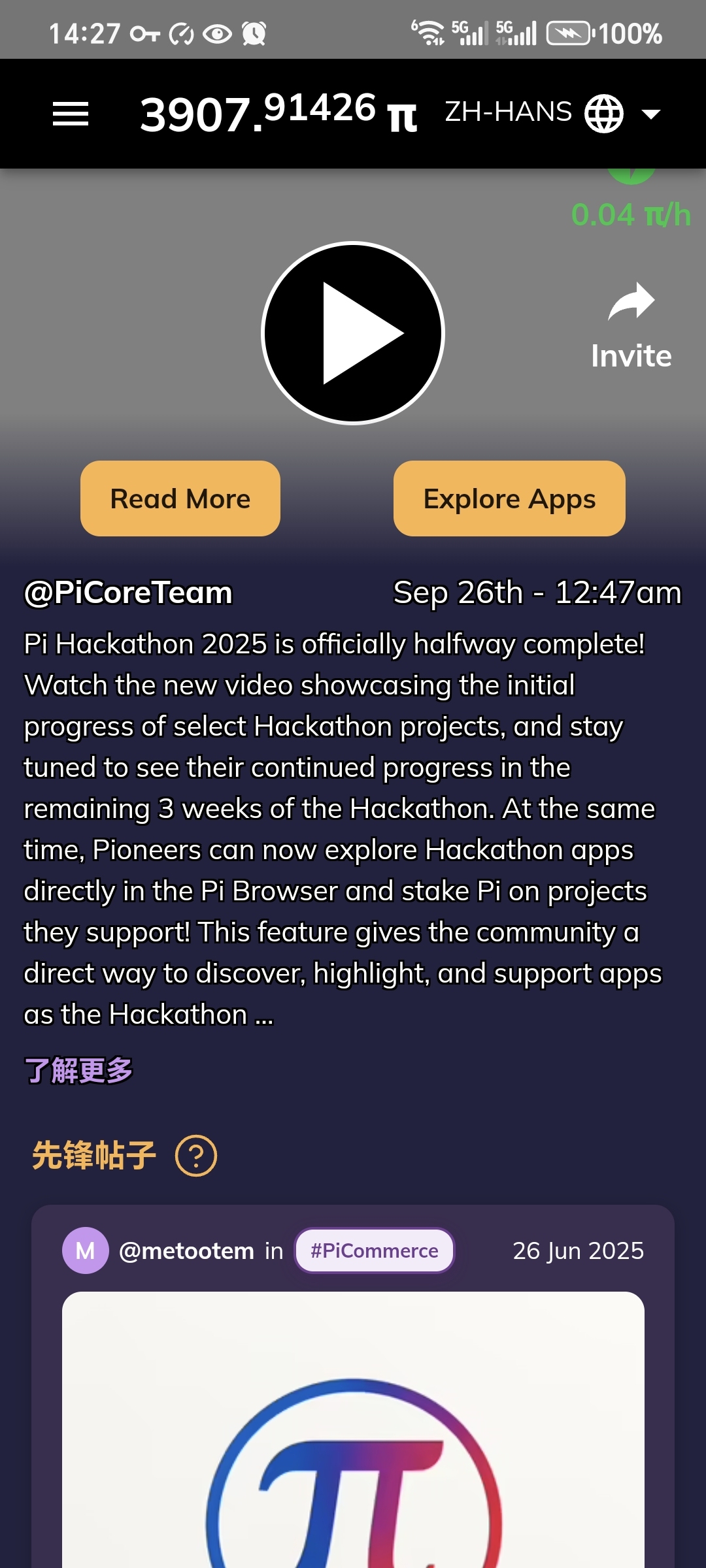Tap the 了解更多 link
706x1568 pixels.
click(x=78, y=1070)
